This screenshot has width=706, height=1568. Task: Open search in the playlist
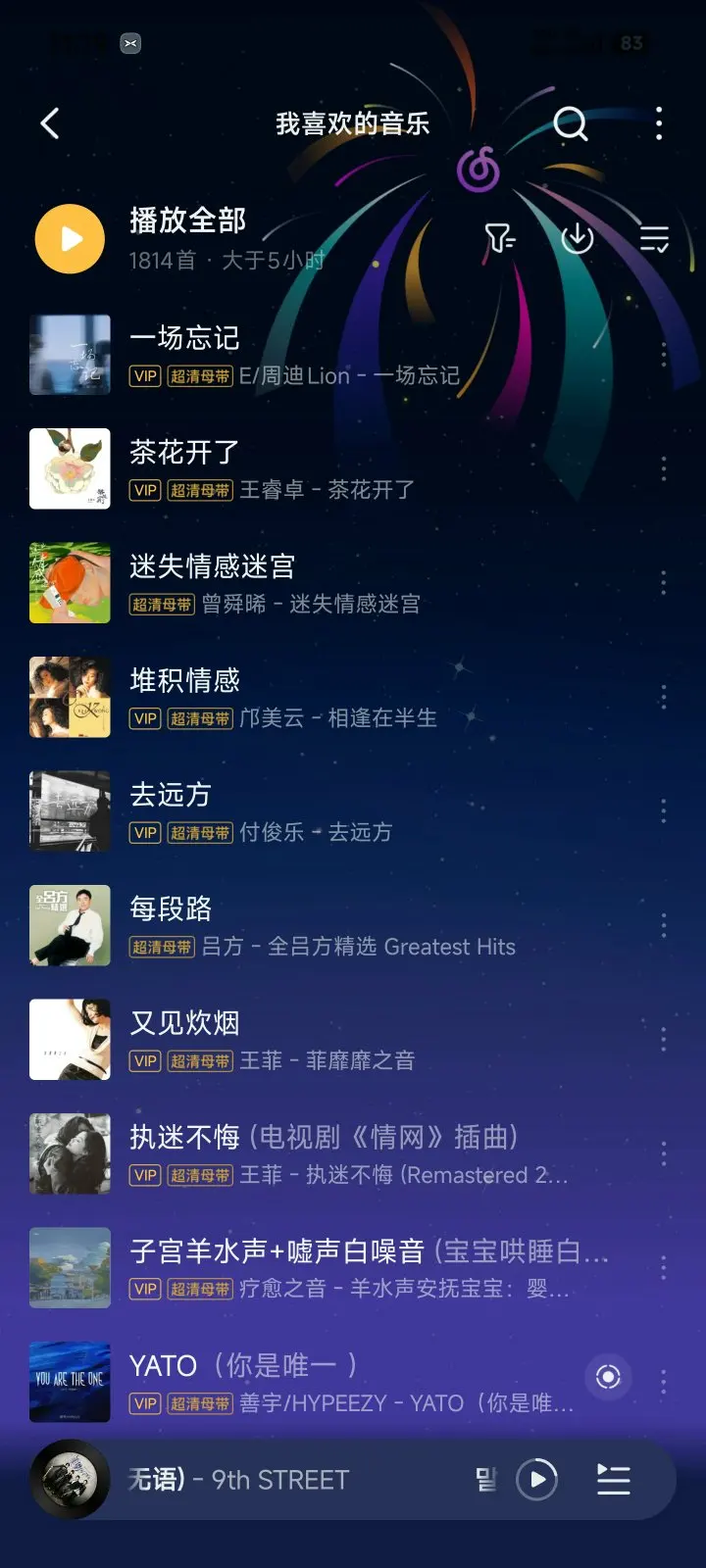(x=570, y=123)
